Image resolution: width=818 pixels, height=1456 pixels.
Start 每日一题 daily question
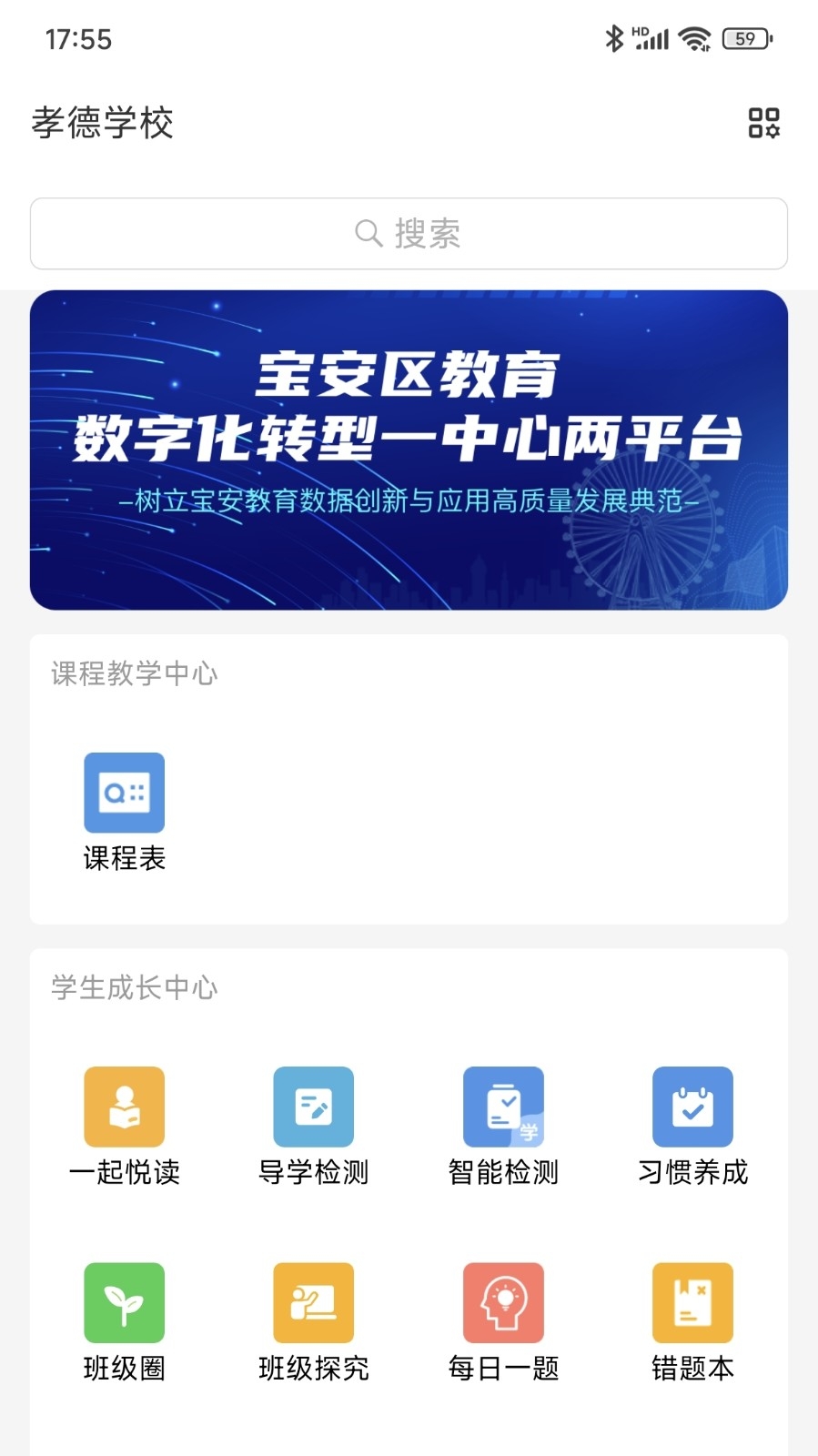(503, 1303)
